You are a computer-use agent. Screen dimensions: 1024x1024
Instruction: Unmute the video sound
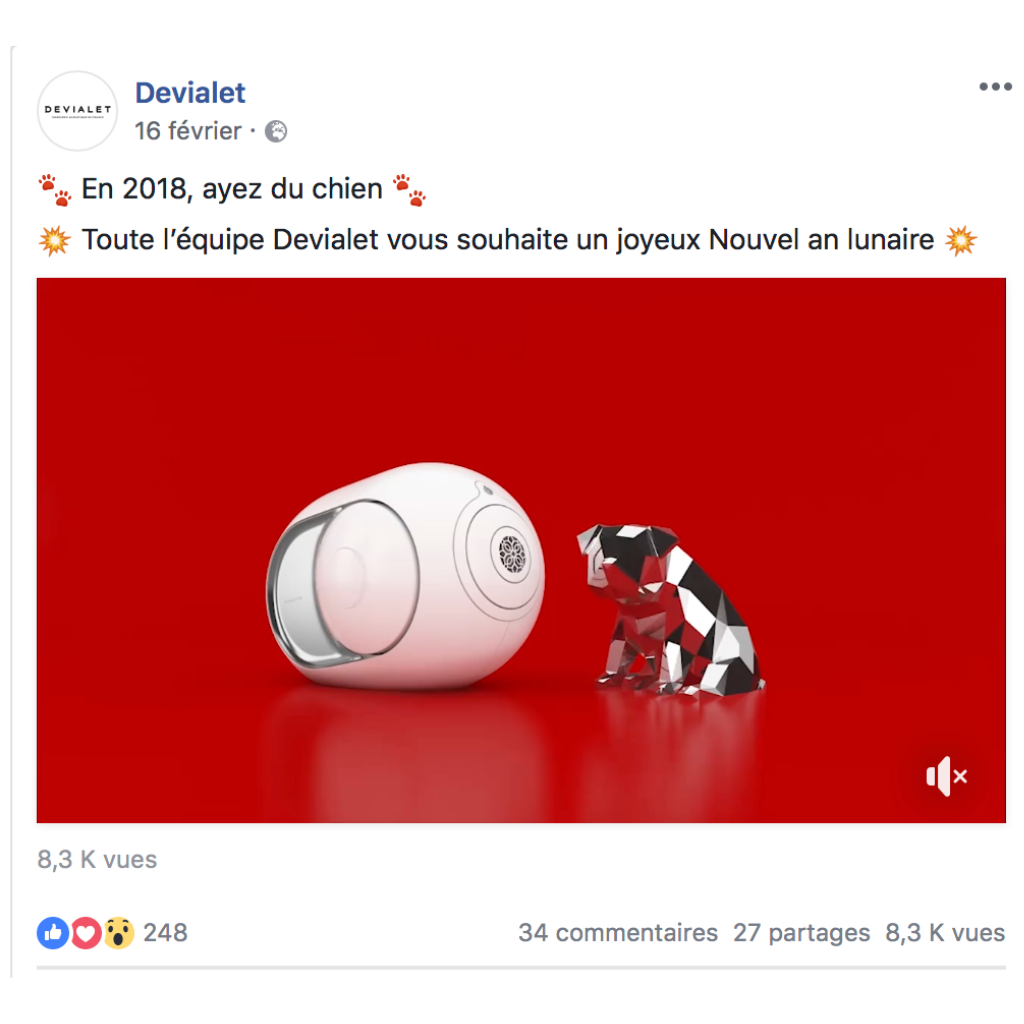[946, 776]
